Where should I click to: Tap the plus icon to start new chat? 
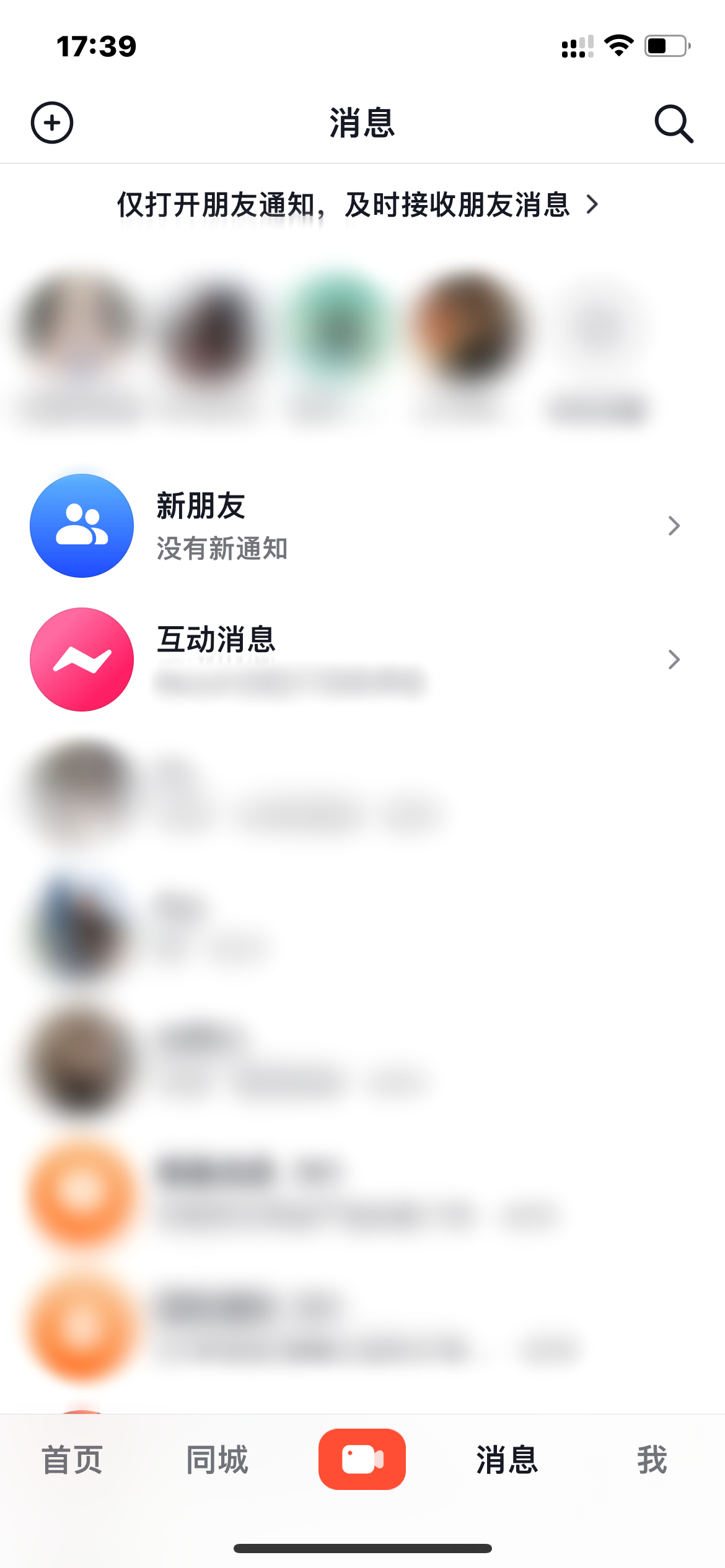click(x=51, y=123)
